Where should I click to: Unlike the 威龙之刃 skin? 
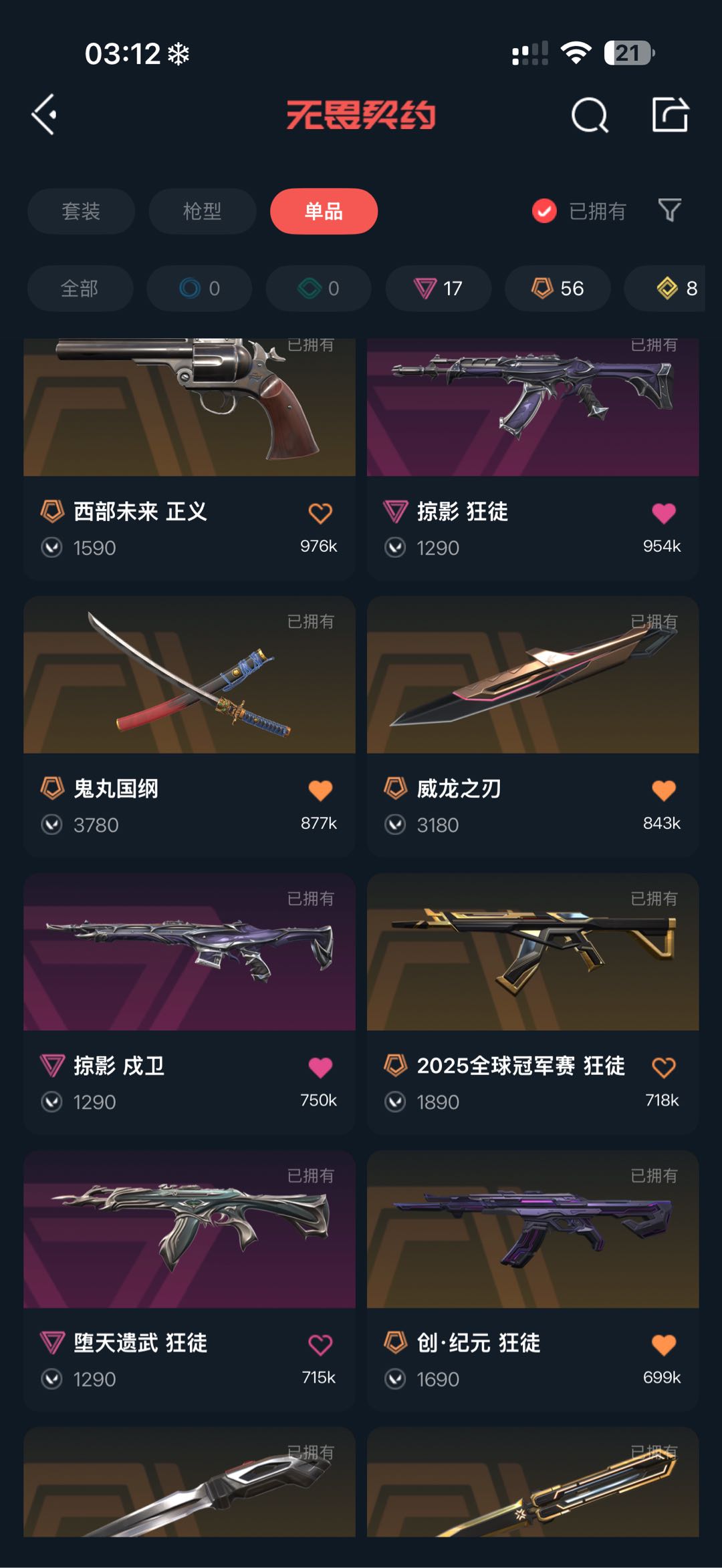(x=663, y=790)
